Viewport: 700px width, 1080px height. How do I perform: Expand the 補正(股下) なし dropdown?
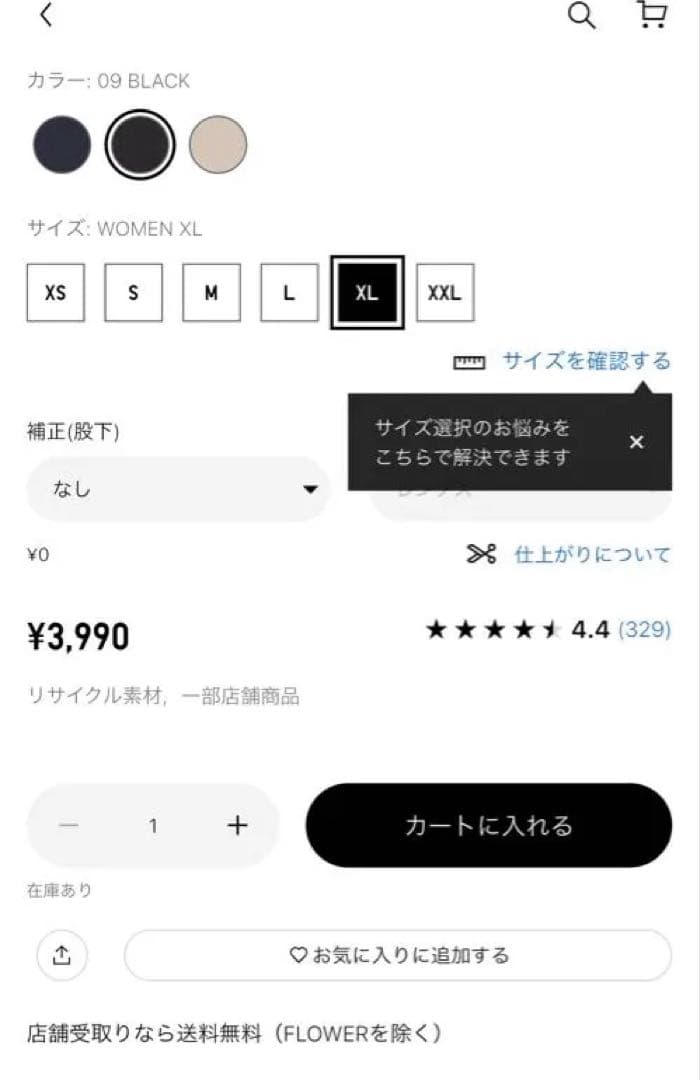pos(178,489)
